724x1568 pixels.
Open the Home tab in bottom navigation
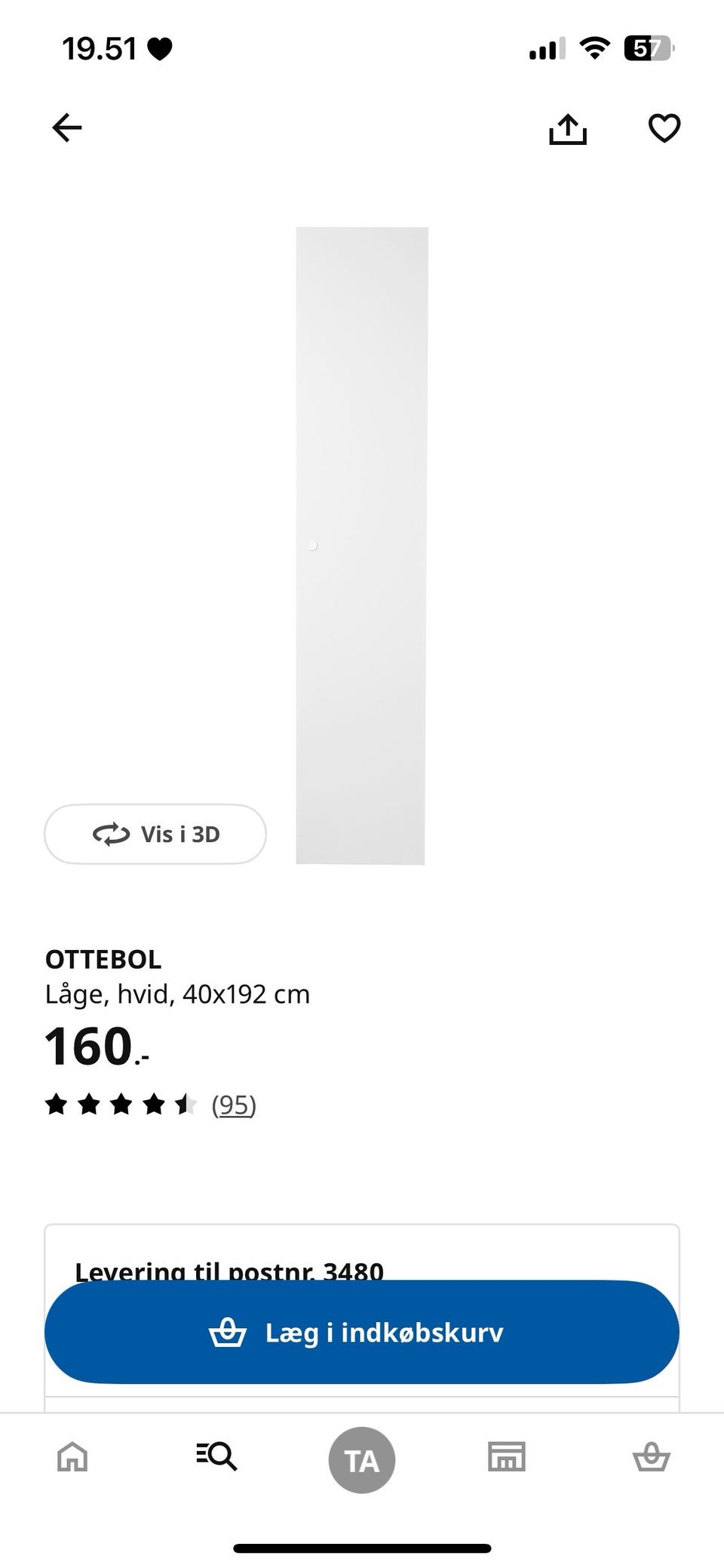coord(72,1458)
